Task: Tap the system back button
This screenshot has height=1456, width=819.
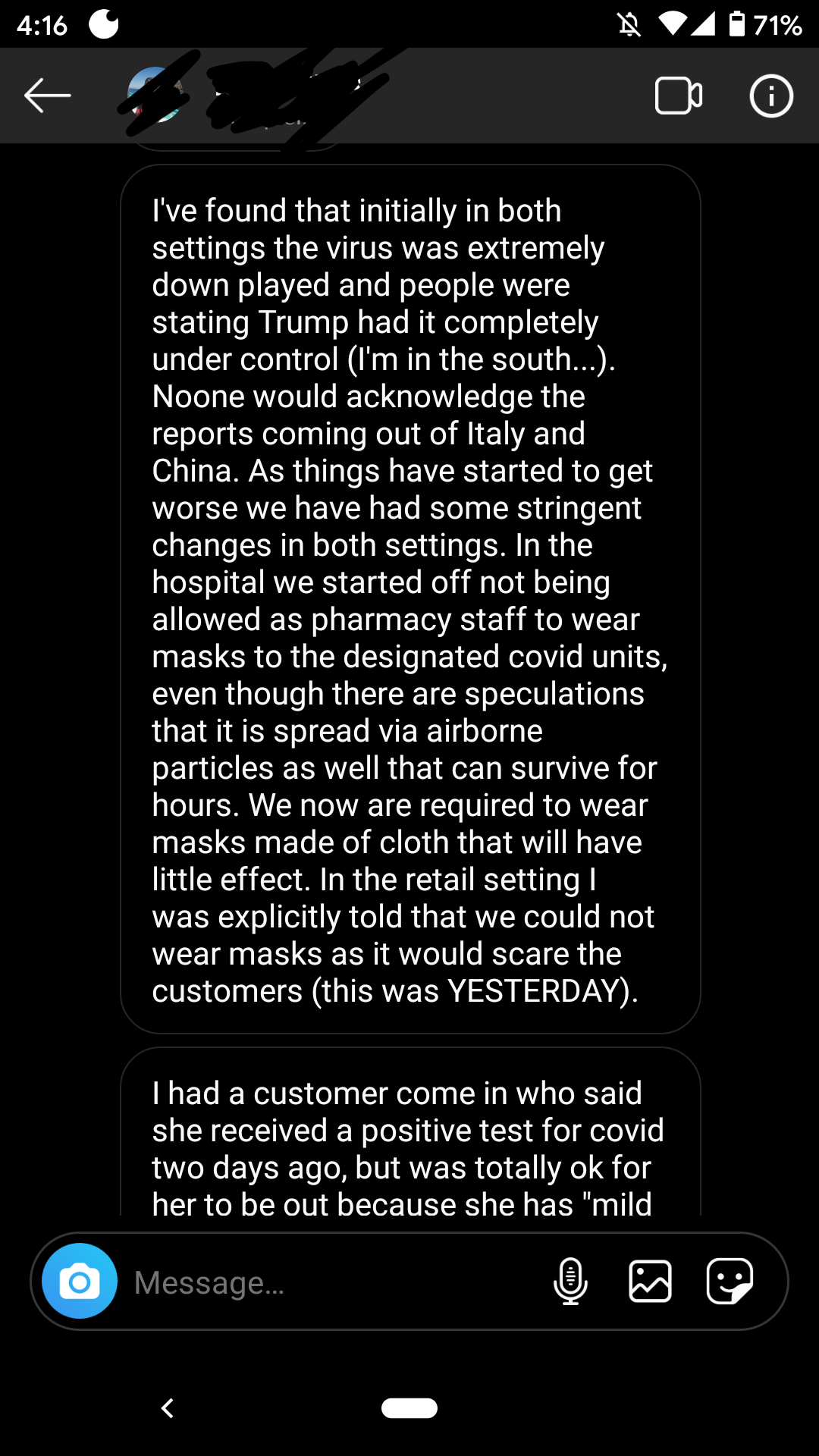Action: point(168,1408)
